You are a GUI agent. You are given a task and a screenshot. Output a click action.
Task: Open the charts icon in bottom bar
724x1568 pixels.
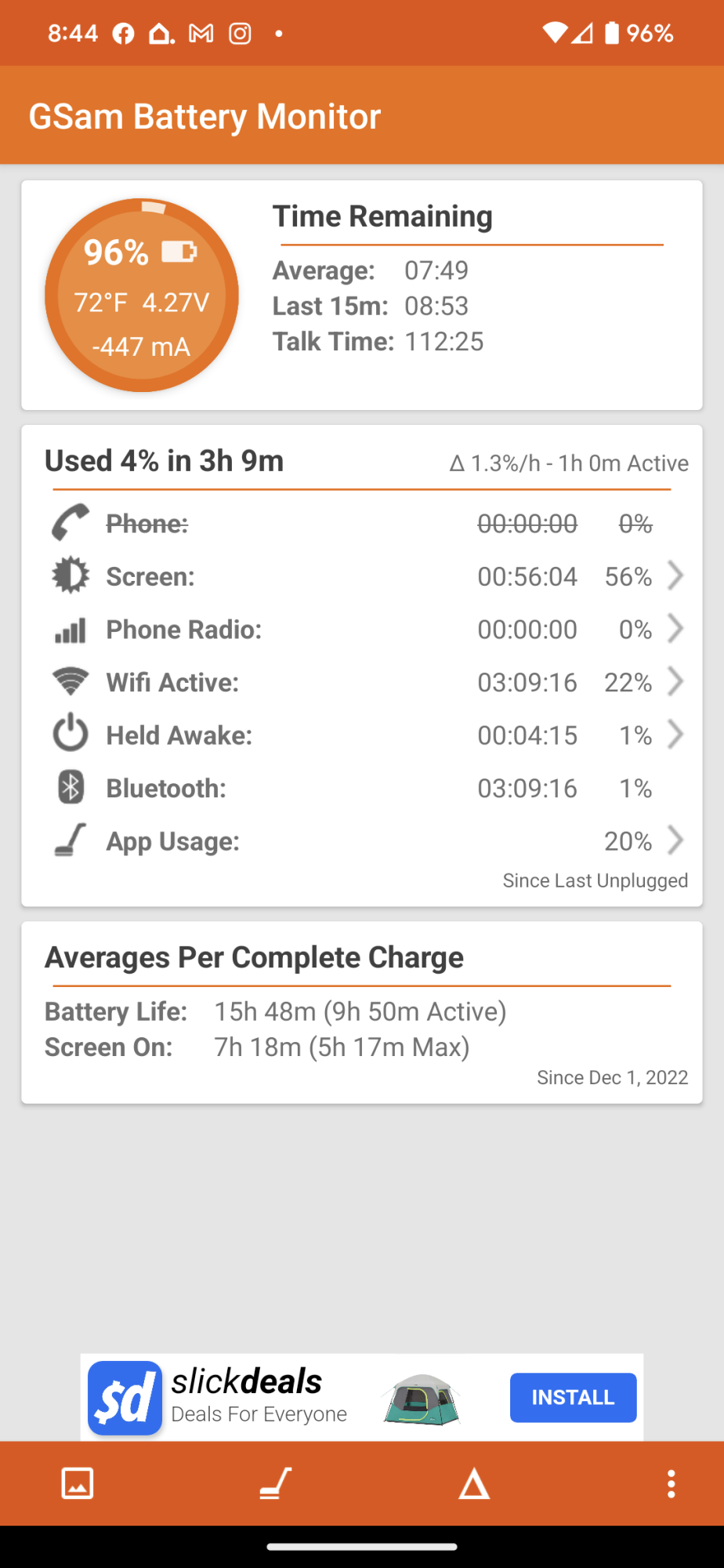click(78, 1483)
